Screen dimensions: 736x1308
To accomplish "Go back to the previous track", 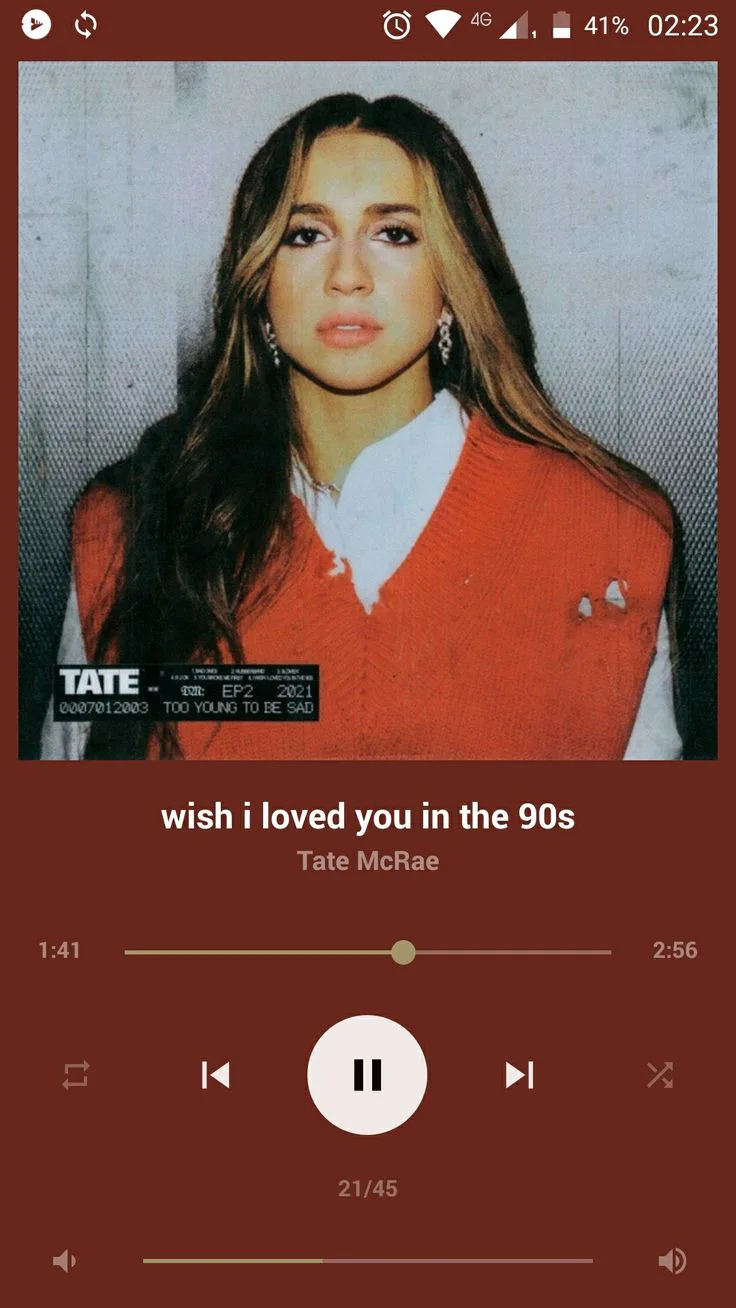I will point(215,1075).
